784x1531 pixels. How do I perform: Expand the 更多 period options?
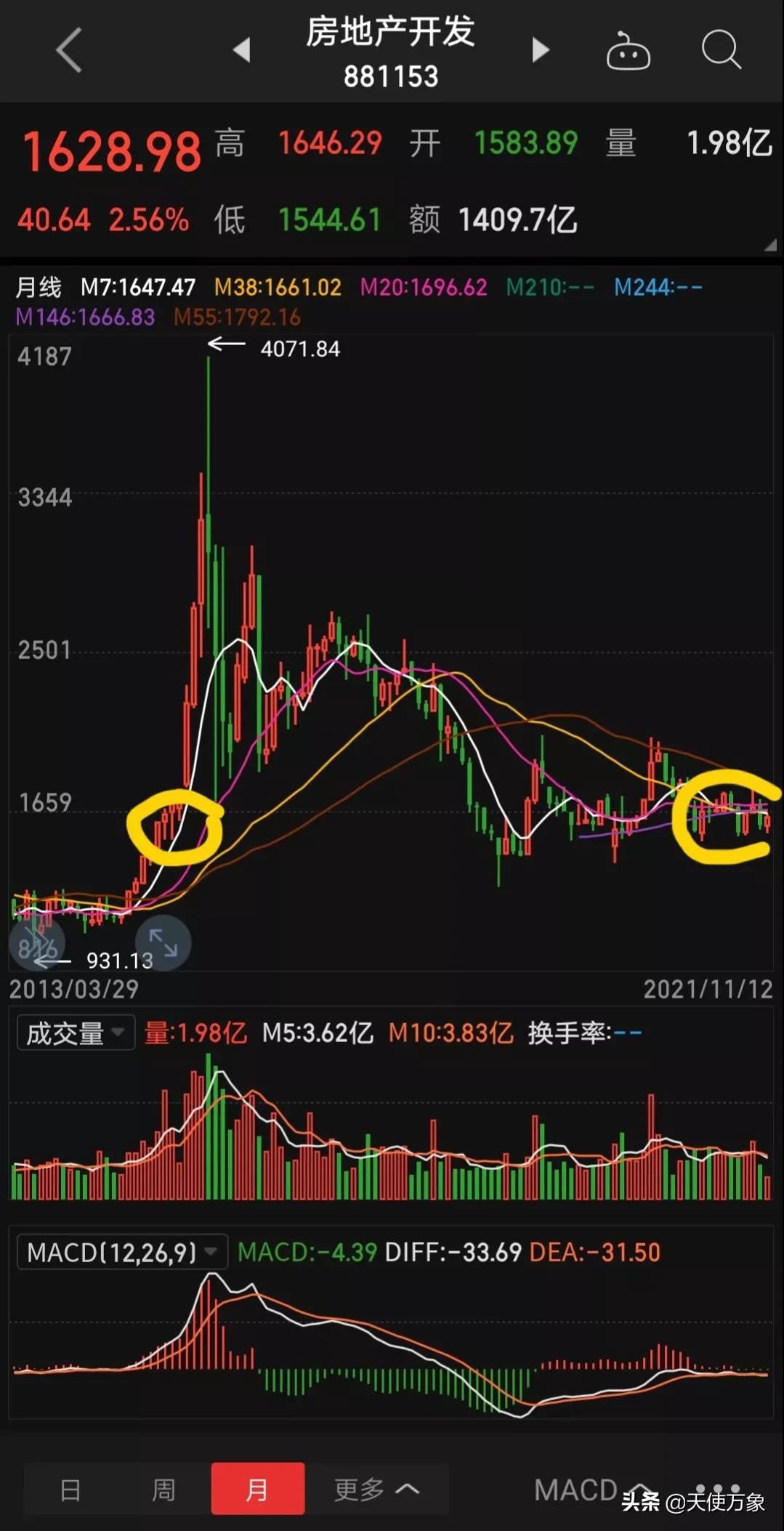[376, 1489]
